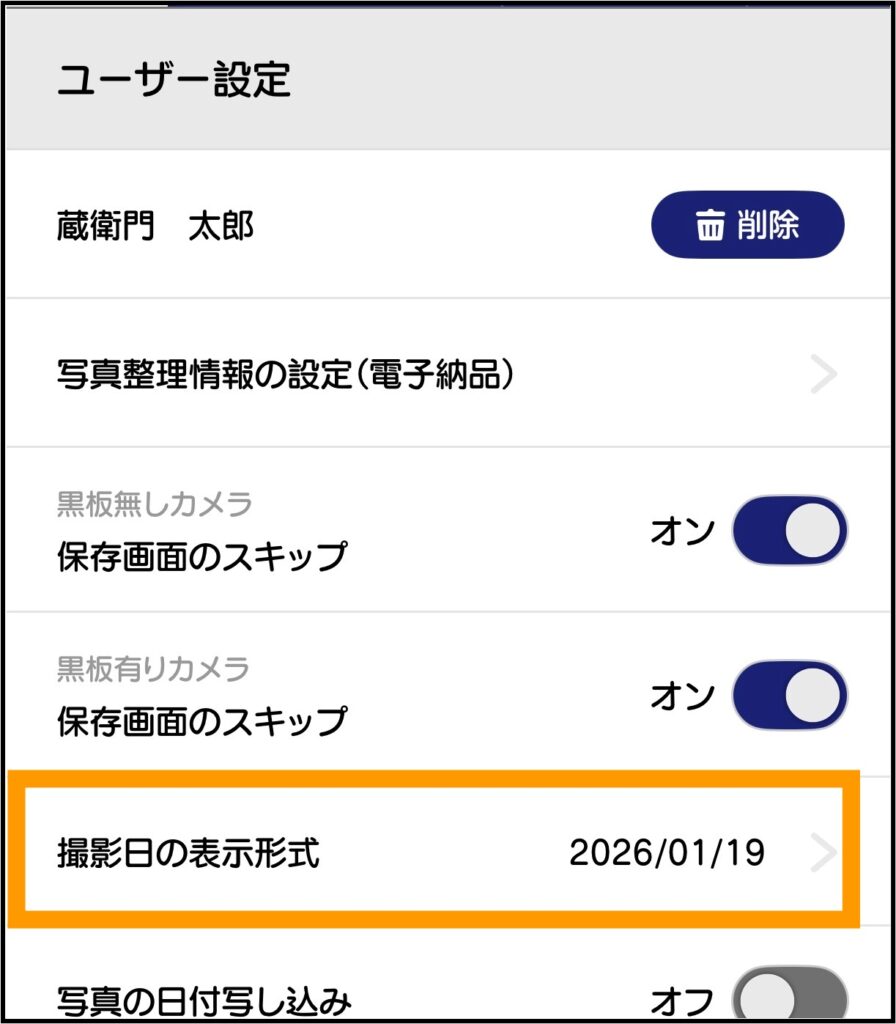Enable 写真の日付写し込み switch
This screenshot has width=896, height=1024.
click(x=789, y=997)
